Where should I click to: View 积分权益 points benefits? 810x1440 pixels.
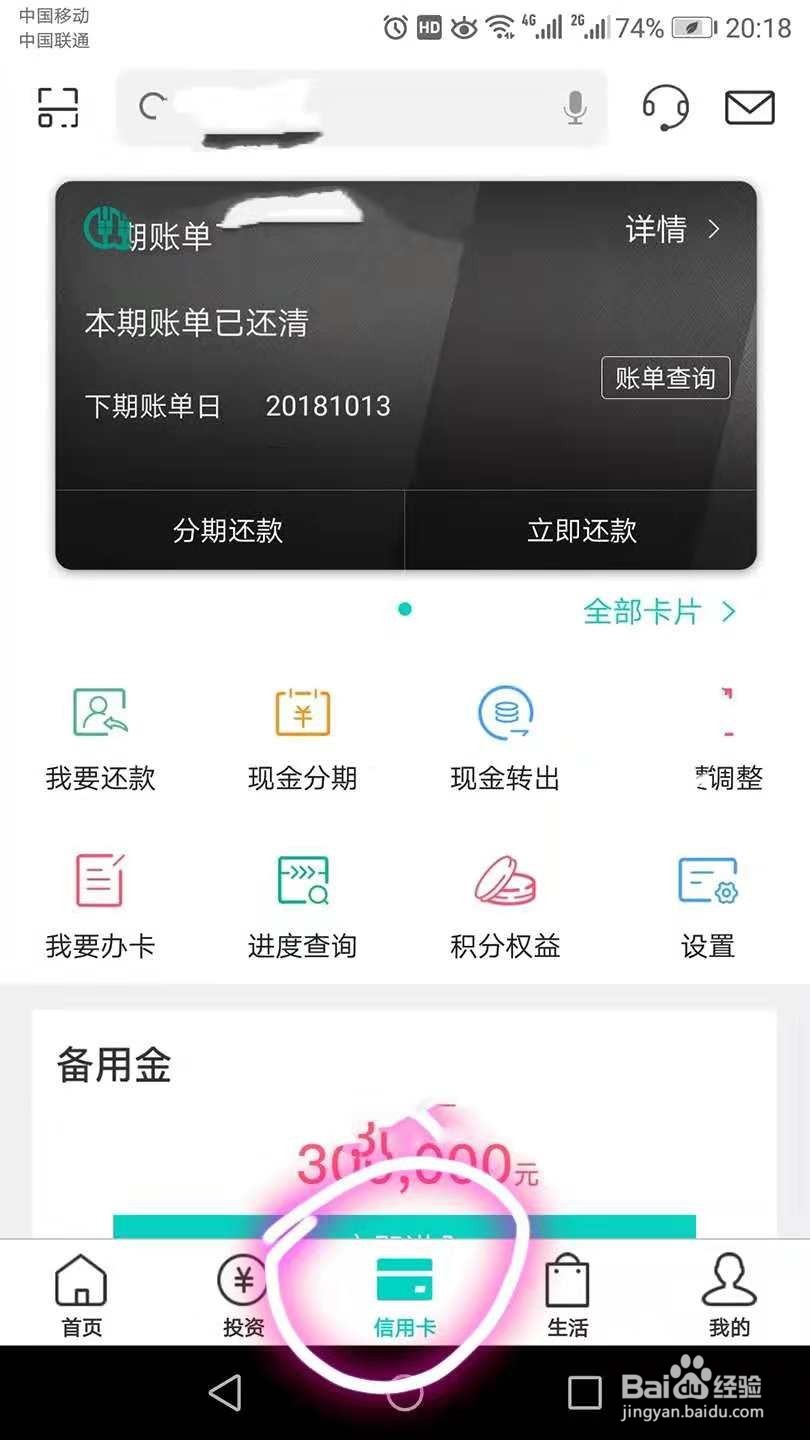pyautogui.click(x=504, y=903)
